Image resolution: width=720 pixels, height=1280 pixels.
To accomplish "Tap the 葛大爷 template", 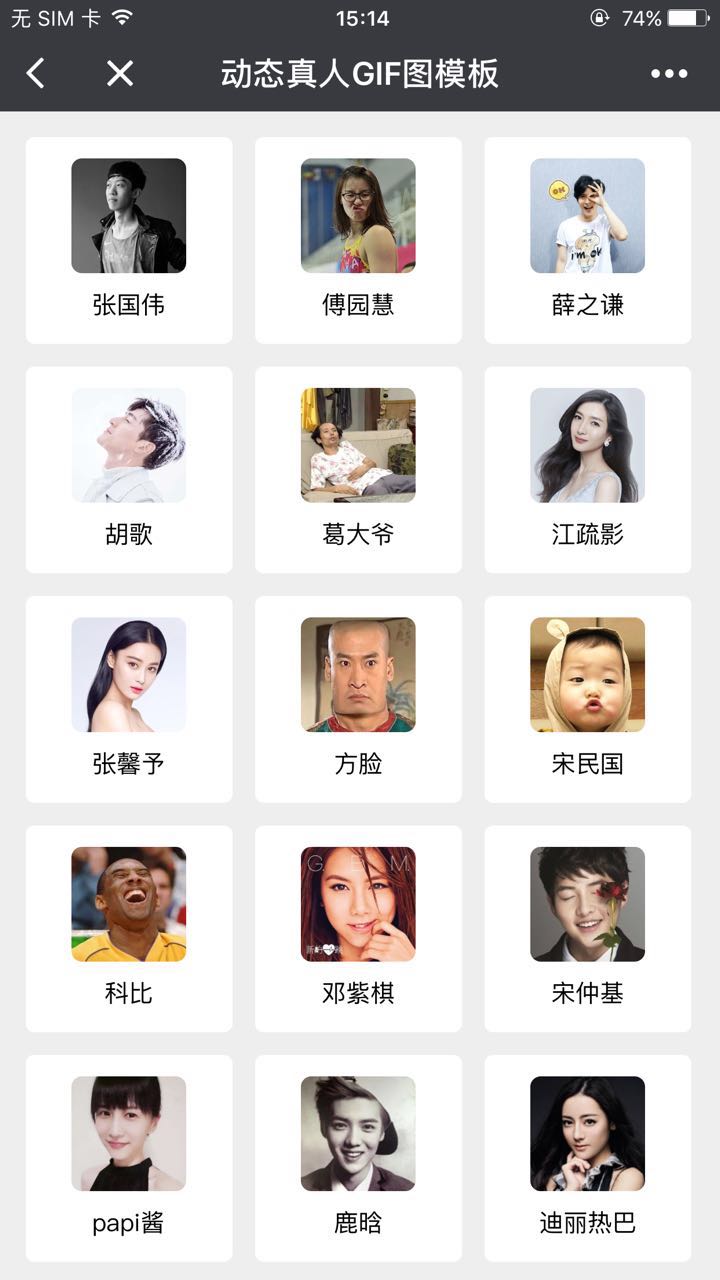I will coord(358,469).
